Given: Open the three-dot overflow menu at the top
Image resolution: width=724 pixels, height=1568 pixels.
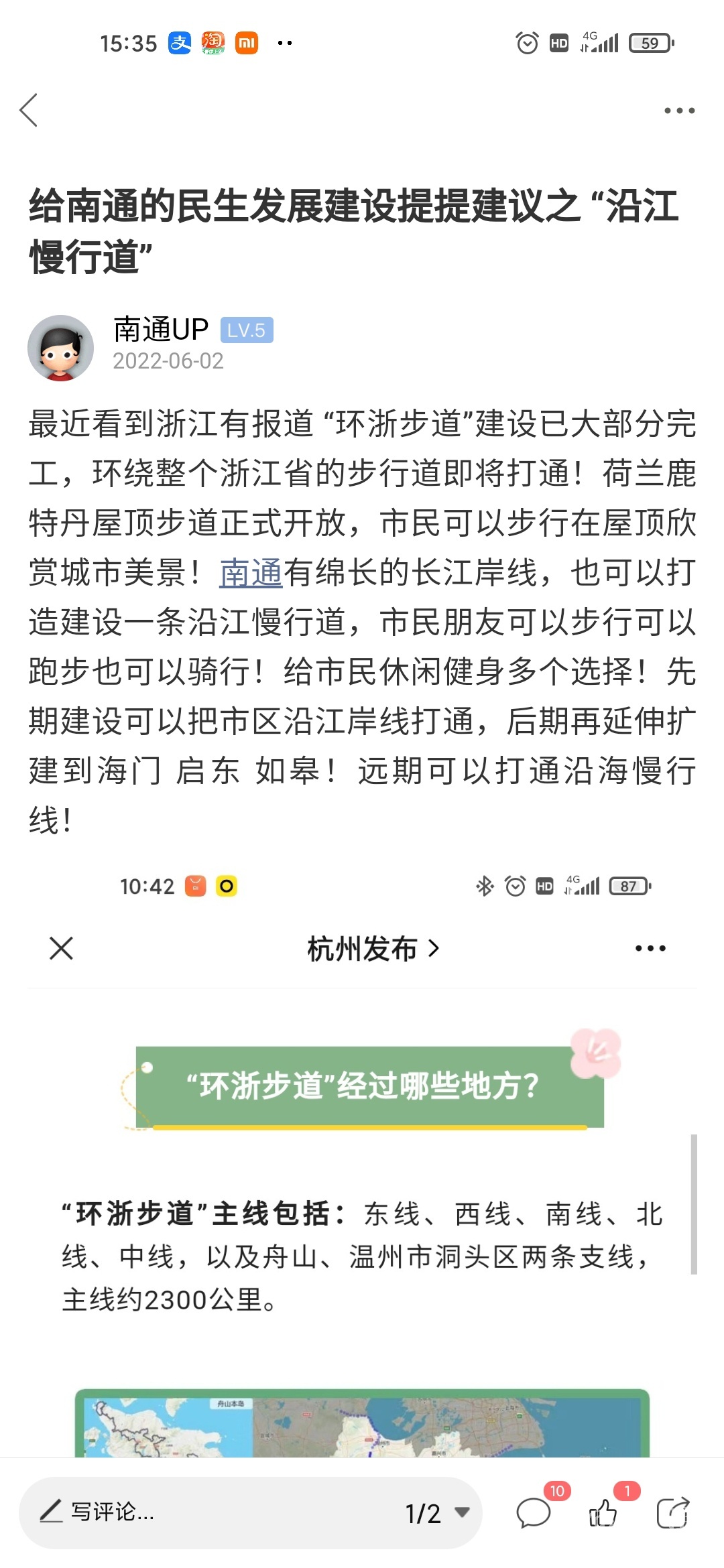Looking at the screenshot, I should point(679,111).
